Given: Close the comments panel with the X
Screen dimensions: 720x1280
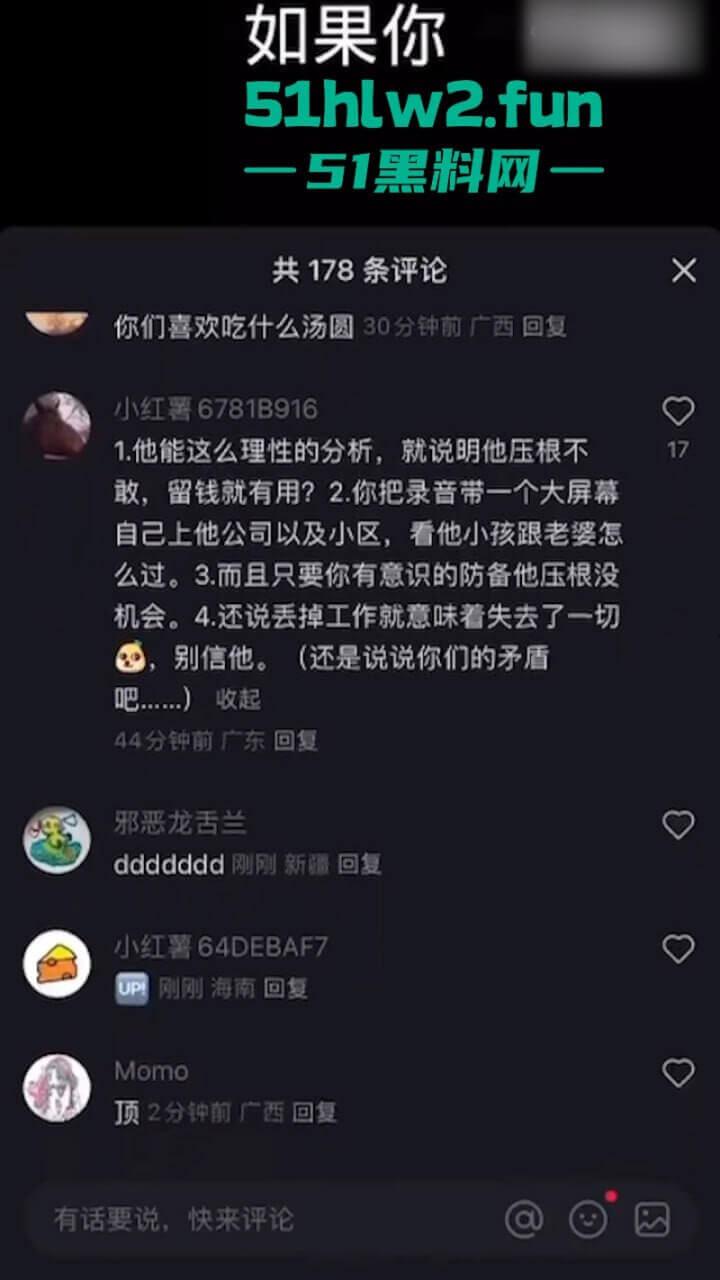Looking at the screenshot, I should pos(683,270).
